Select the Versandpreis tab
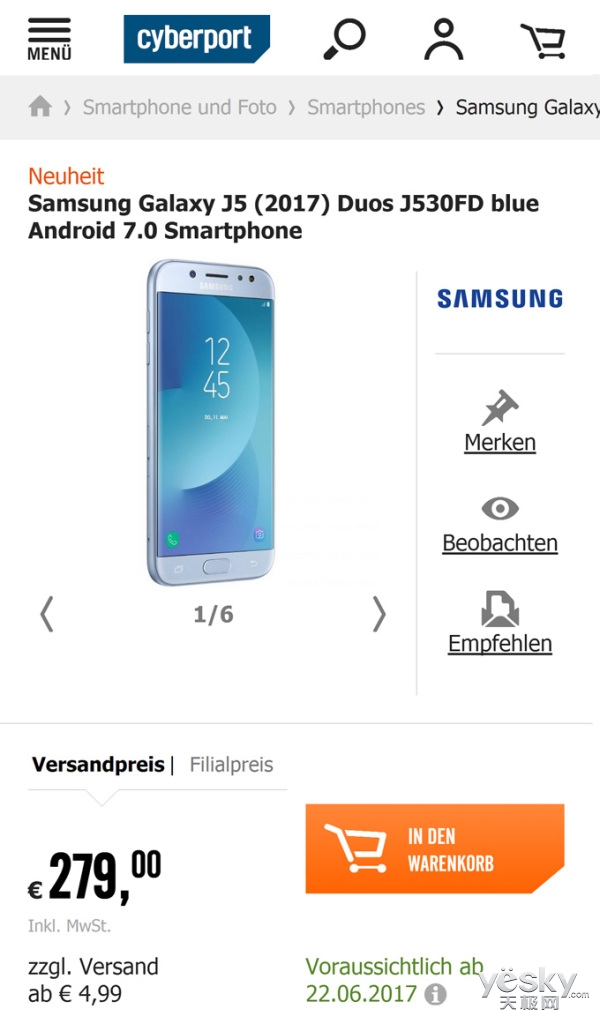The height and width of the screenshot is (1024, 600). tap(98, 765)
